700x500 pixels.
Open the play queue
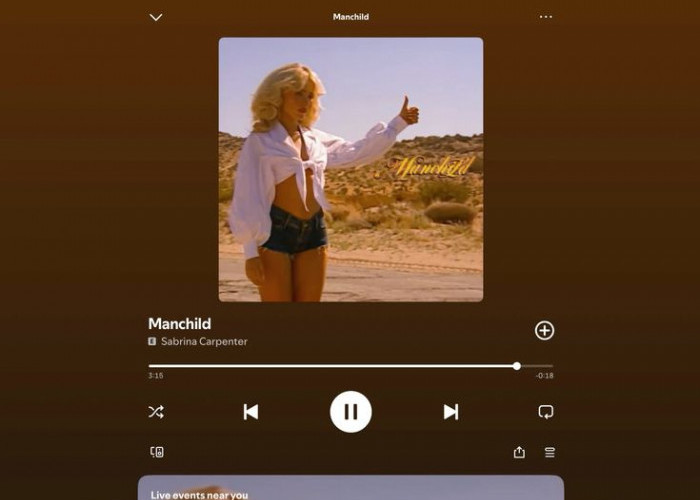point(549,452)
